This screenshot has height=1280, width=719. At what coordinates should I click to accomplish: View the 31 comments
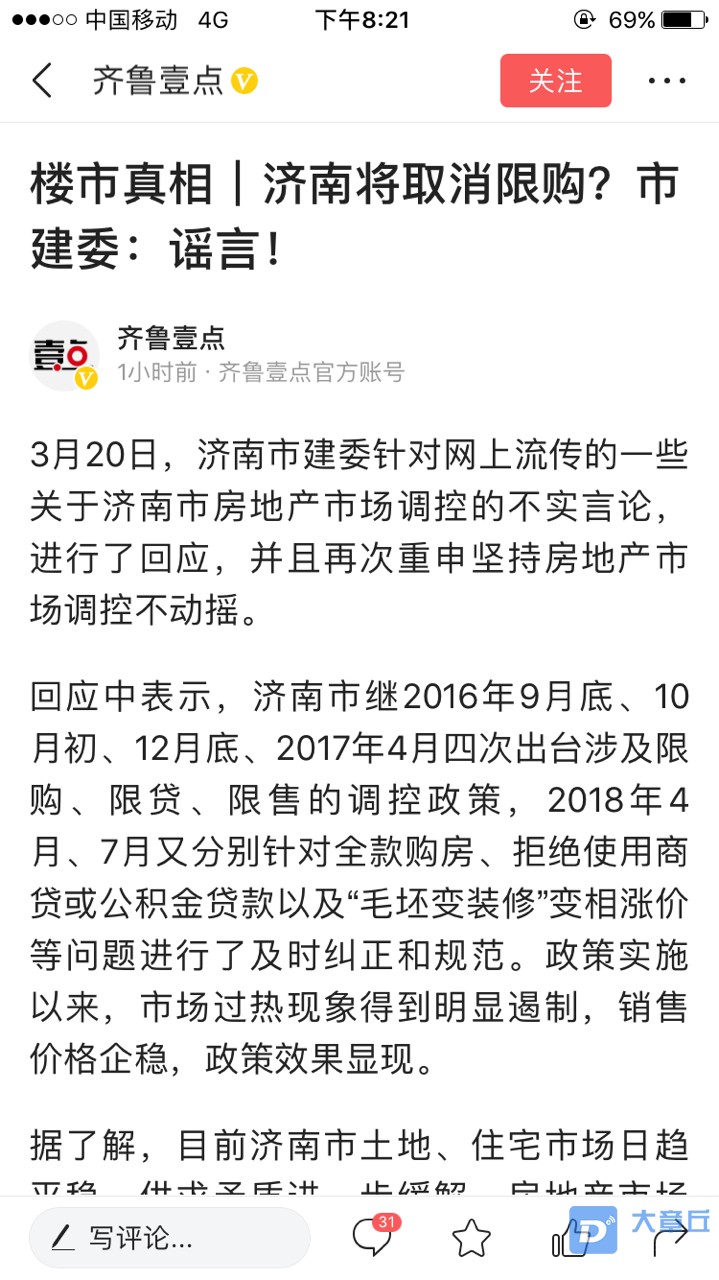[x=375, y=1236]
